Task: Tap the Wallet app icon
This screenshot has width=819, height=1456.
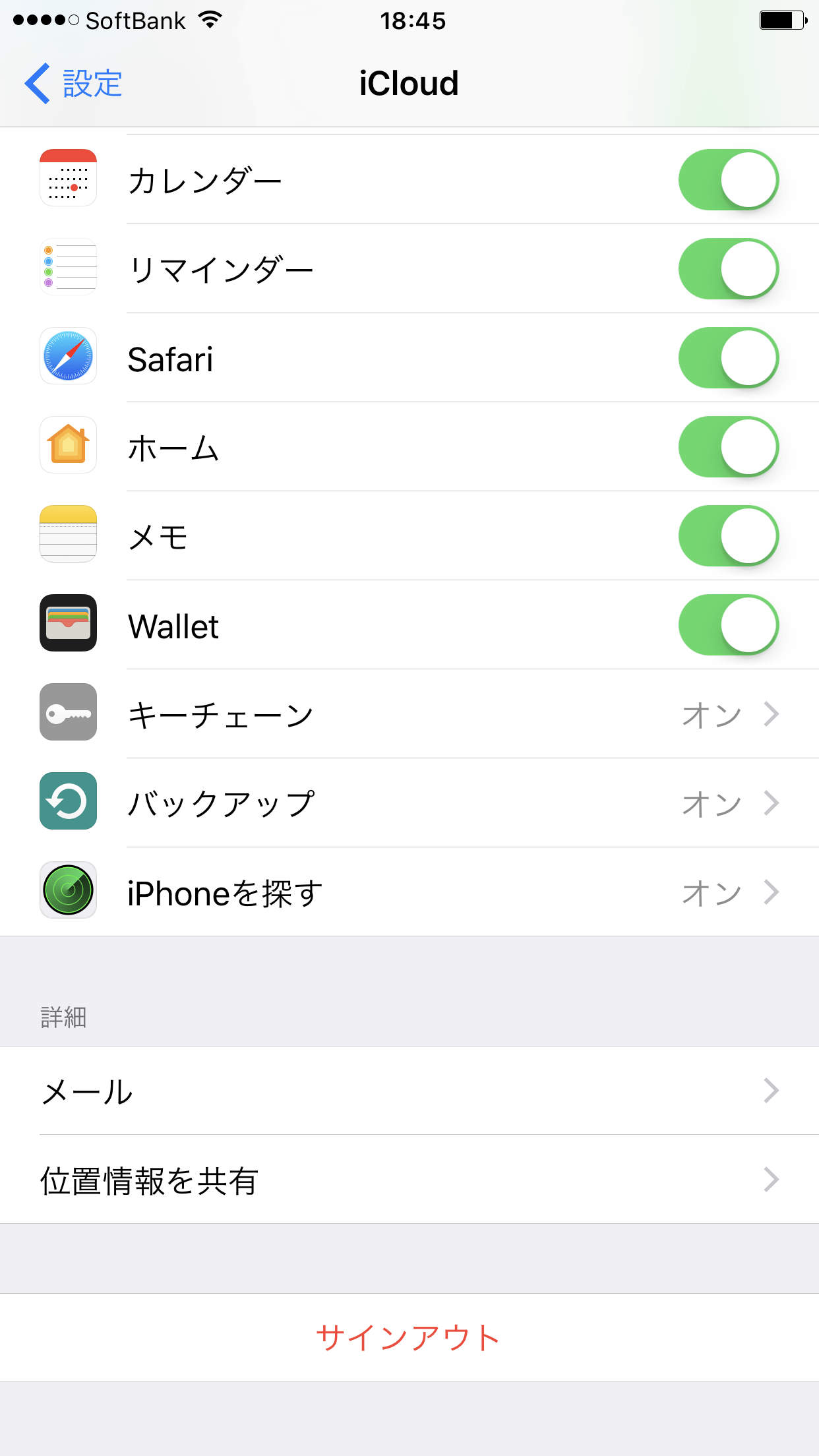Action: (x=68, y=624)
